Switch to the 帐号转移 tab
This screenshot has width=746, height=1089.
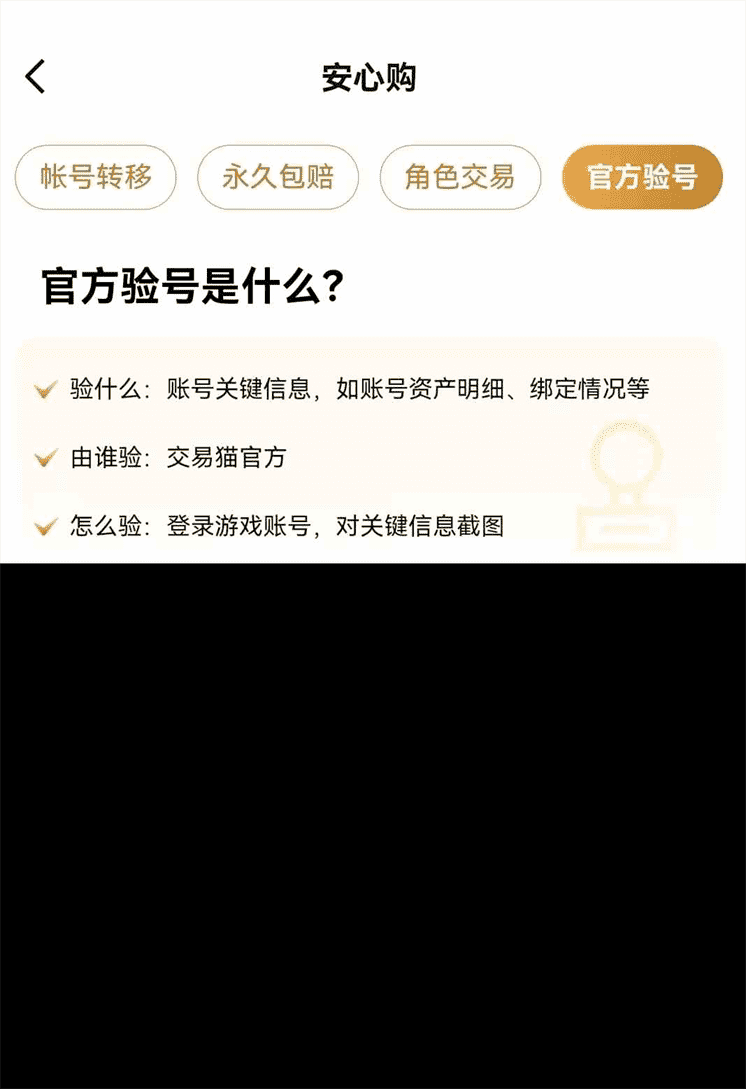click(x=96, y=178)
